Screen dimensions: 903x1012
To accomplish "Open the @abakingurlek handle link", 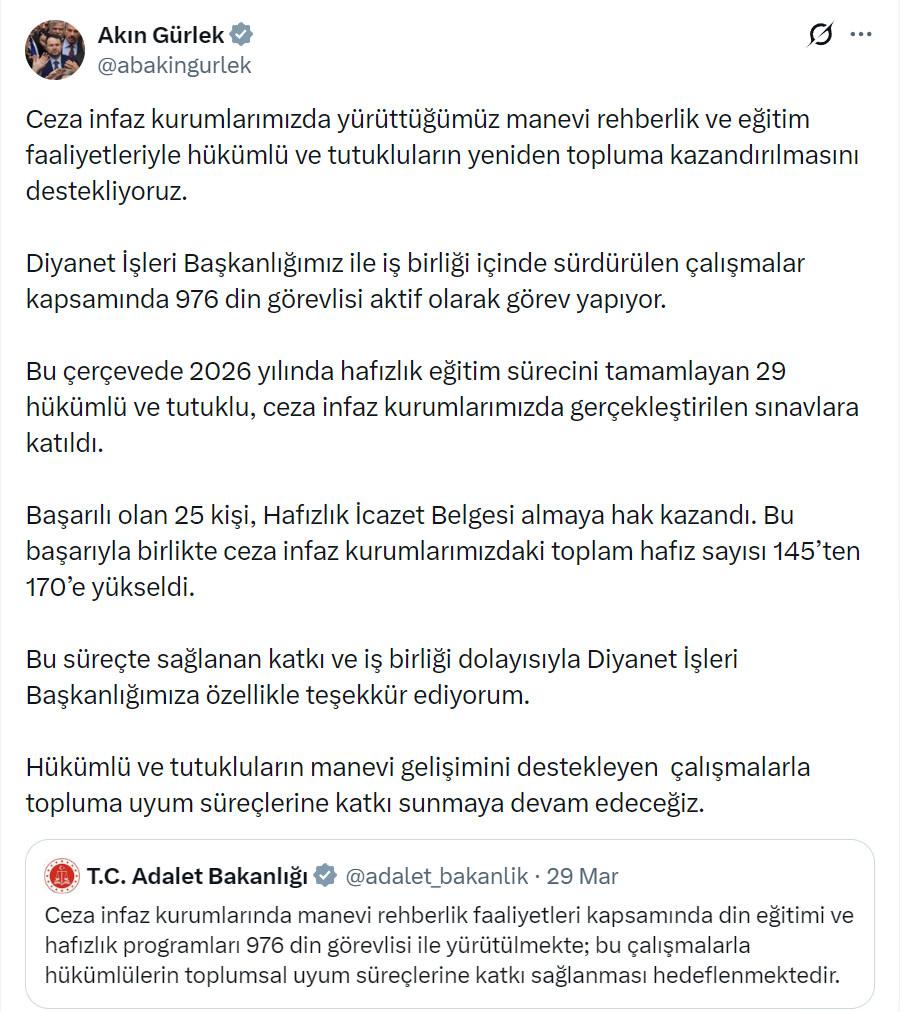I will [x=174, y=65].
